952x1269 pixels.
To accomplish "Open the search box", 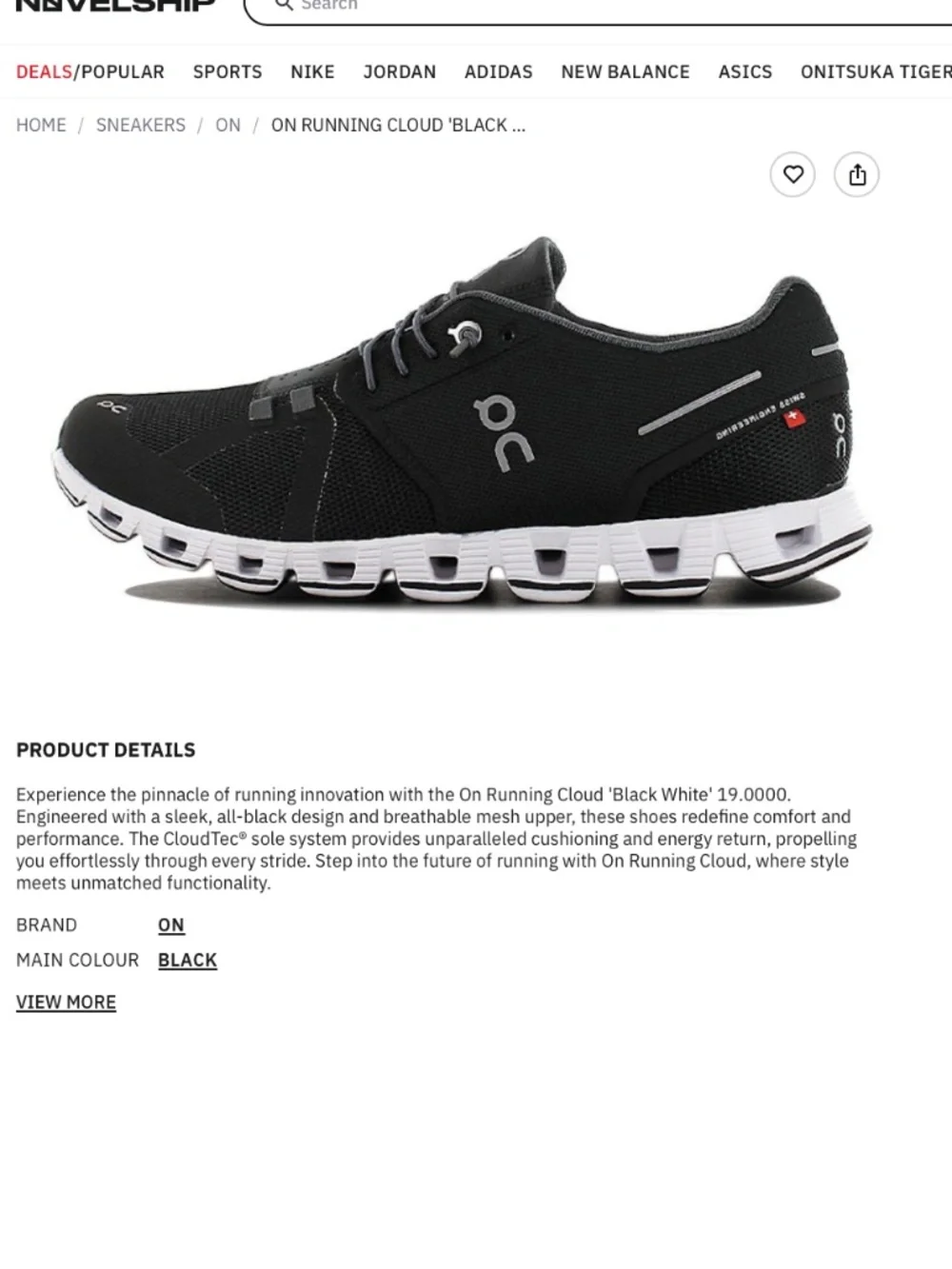I will tap(609, 6).
